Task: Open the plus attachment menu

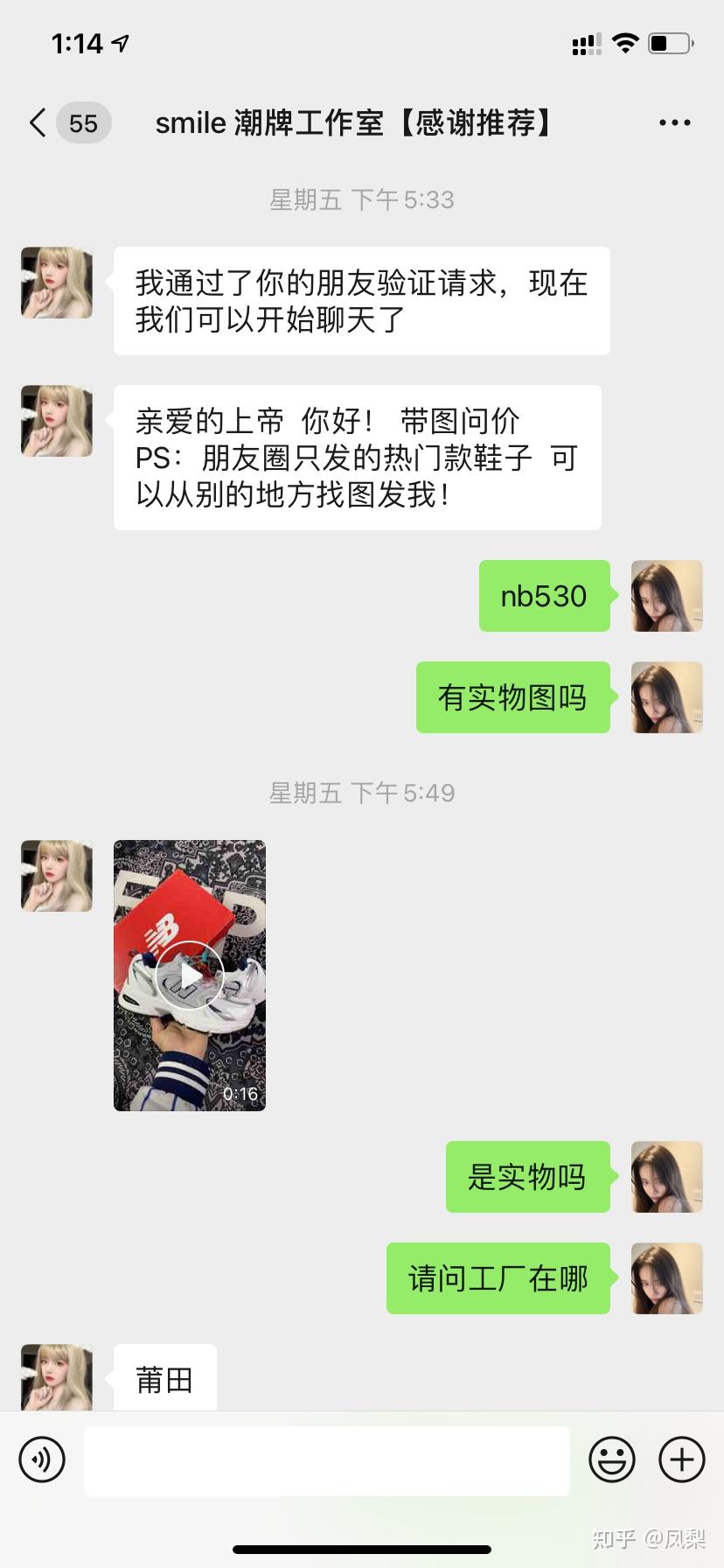Action: (x=681, y=1460)
